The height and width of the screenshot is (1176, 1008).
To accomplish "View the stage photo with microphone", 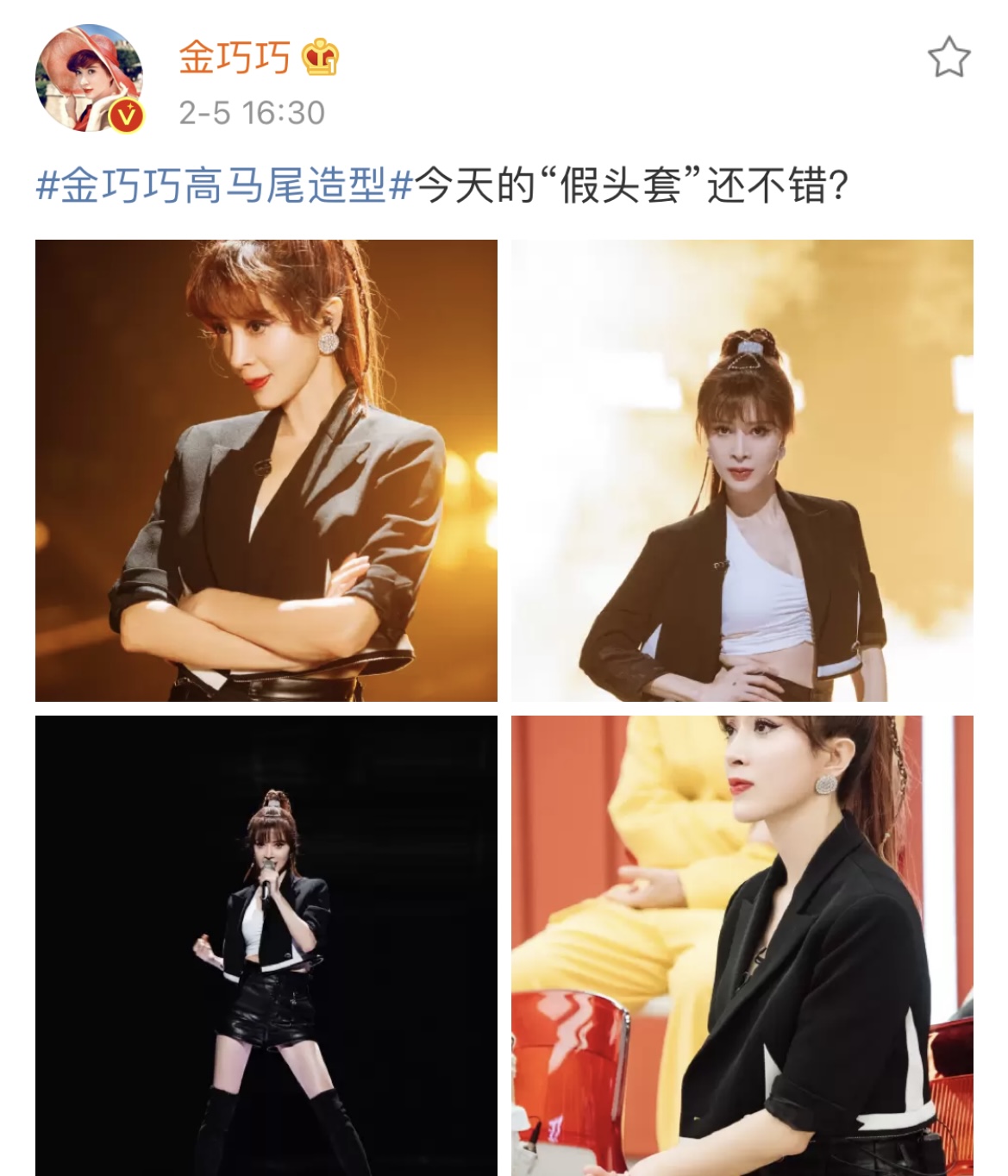I will tap(266, 945).
